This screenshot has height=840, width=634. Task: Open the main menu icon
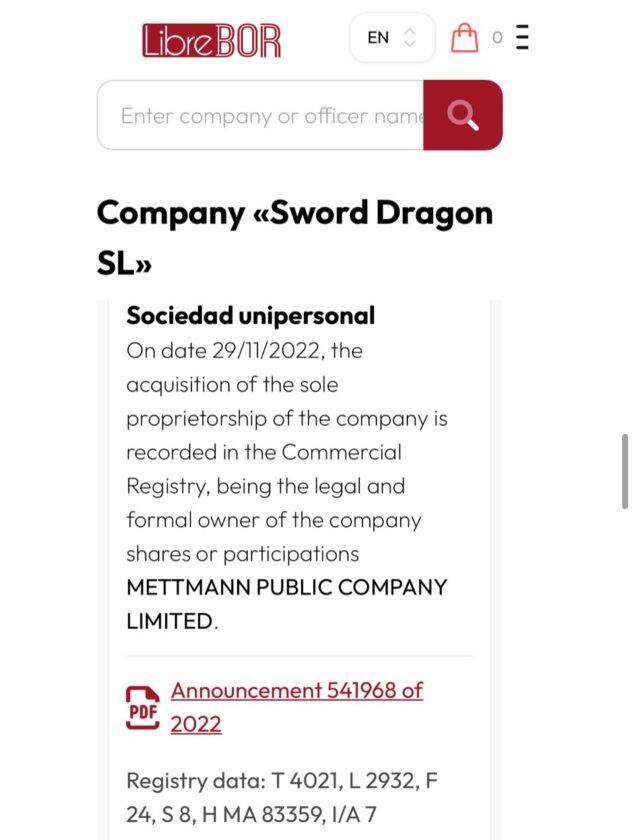pos(522,38)
